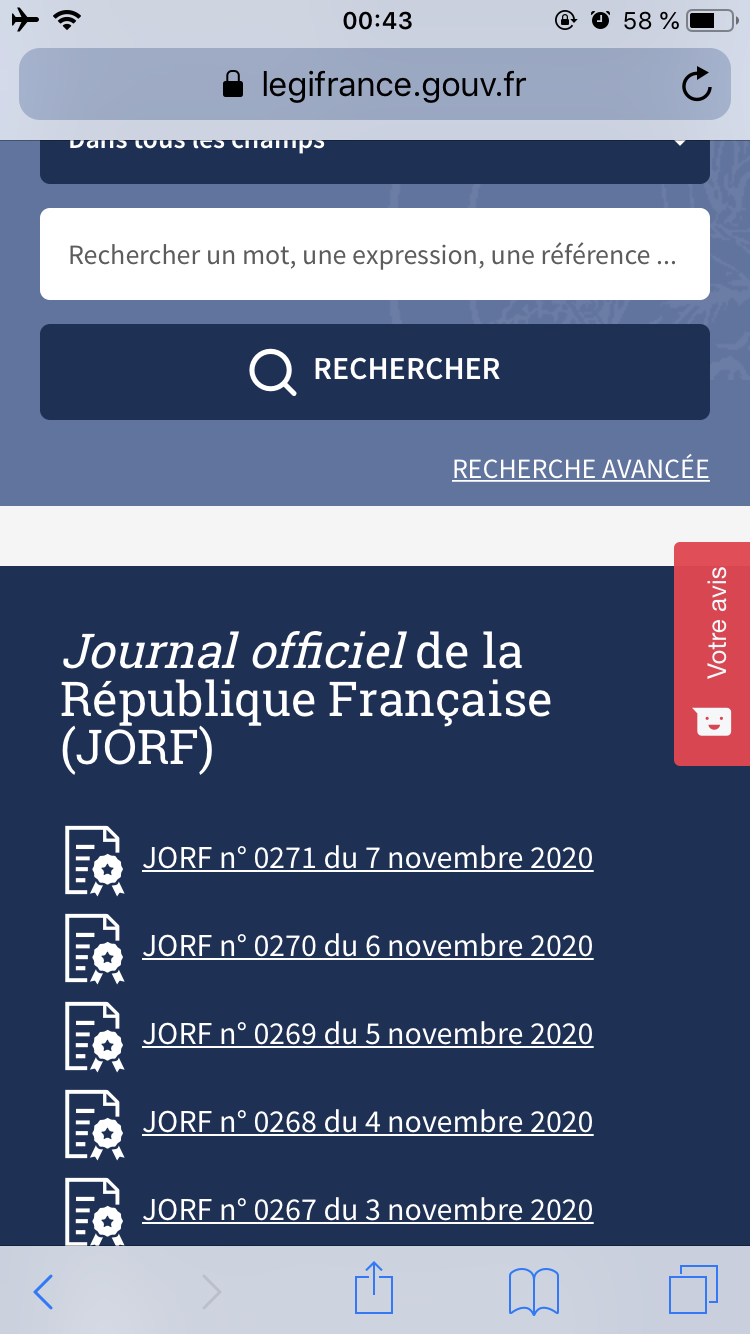Open Safari bookmarks
This screenshot has width=750, height=1334.
[x=533, y=1292]
